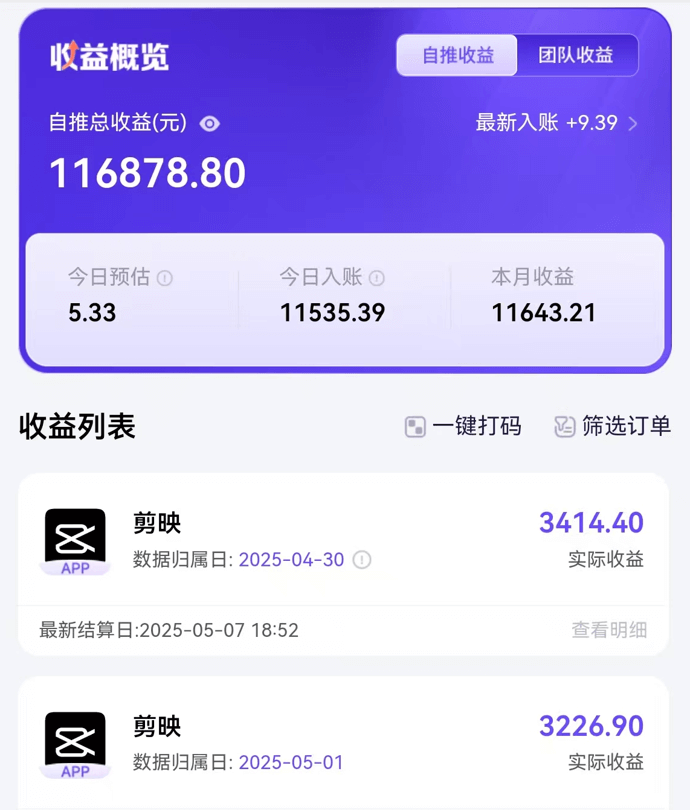Screen dimensions: 690x810
Task: Open 最新入账 +9.39 details
Action: pyautogui.click(x=557, y=123)
